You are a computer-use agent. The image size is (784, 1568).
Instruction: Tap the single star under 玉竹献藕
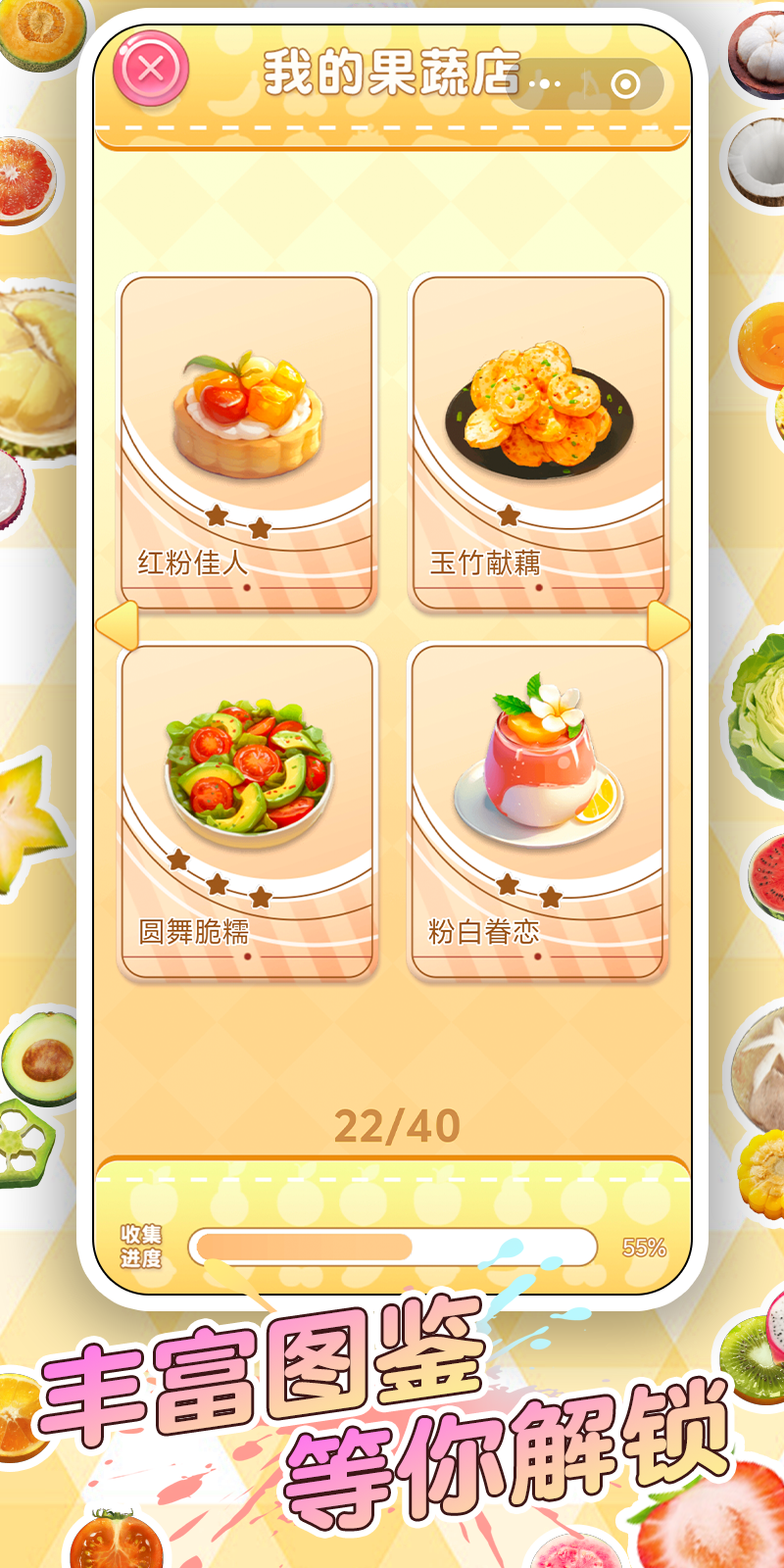[511, 514]
